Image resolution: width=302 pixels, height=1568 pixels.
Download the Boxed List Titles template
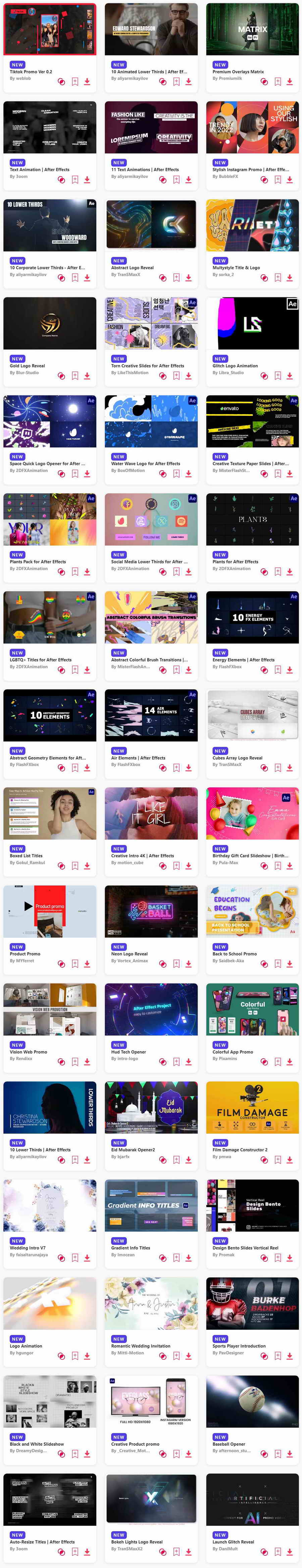click(x=87, y=866)
